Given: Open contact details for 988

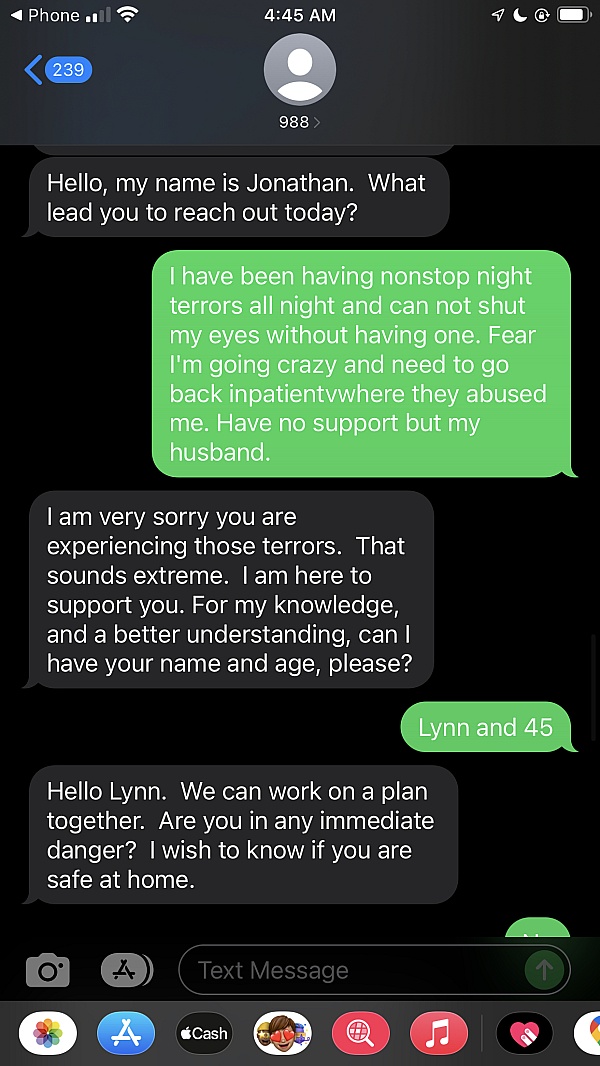Looking at the screenshot, I should tap(300, 82).
